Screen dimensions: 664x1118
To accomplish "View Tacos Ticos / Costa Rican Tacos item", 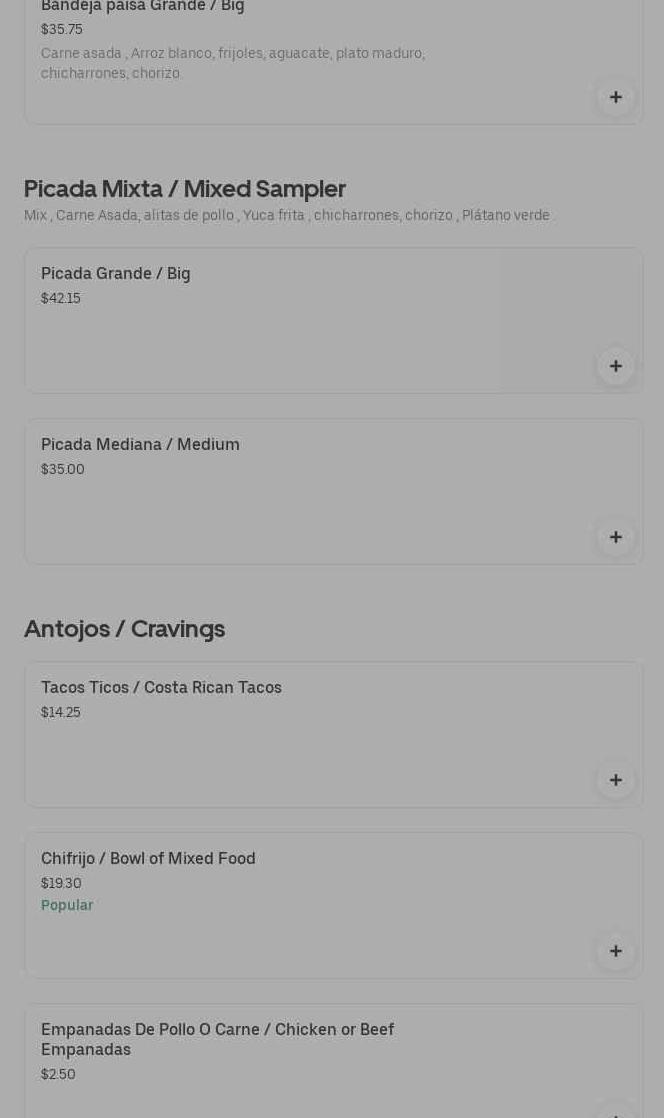I will pyautogui.click(x=161, y=688).
